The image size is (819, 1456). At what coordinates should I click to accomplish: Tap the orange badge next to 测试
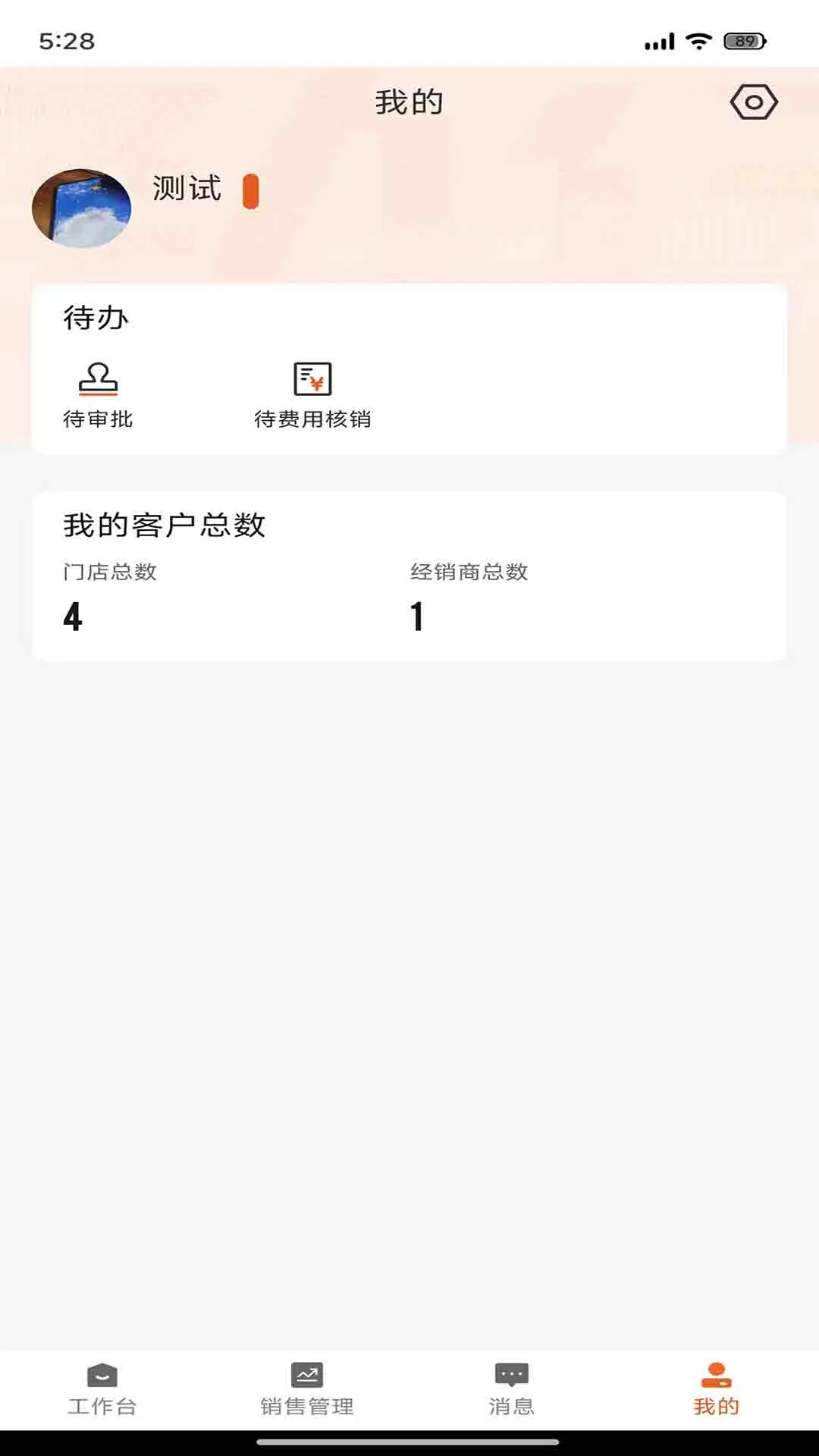pos(250,193)
